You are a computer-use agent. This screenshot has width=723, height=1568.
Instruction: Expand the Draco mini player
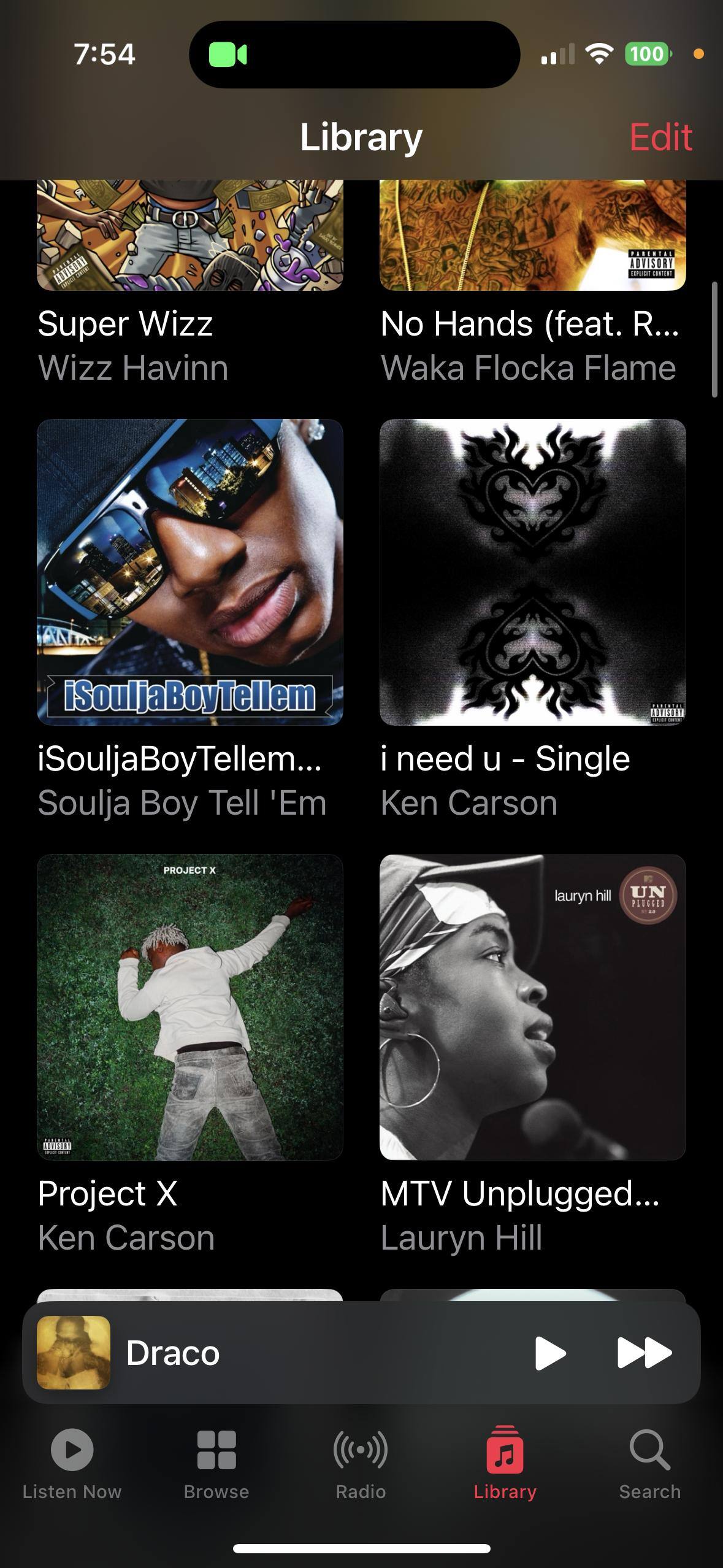click(x=307, y=1353)
